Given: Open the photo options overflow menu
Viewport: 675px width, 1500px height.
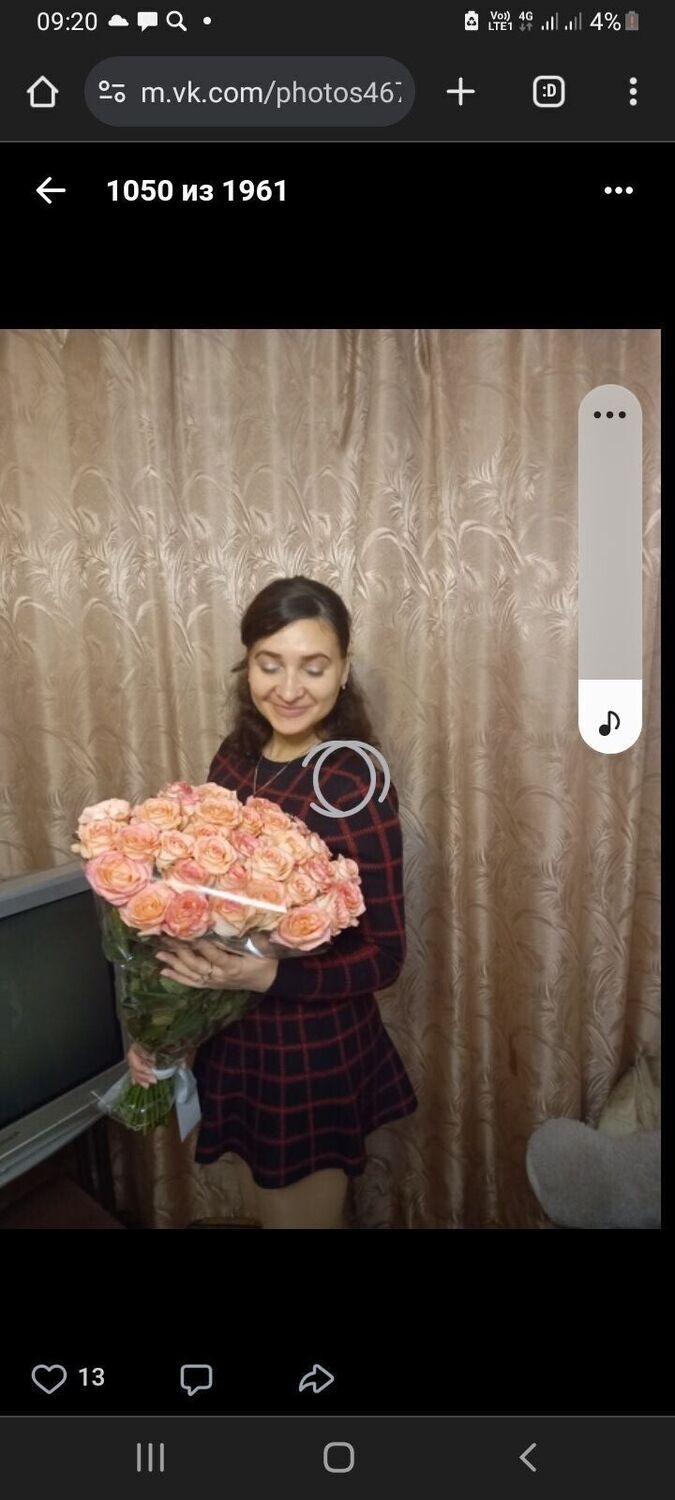Looking at the screenshot, I should point(618,190).
